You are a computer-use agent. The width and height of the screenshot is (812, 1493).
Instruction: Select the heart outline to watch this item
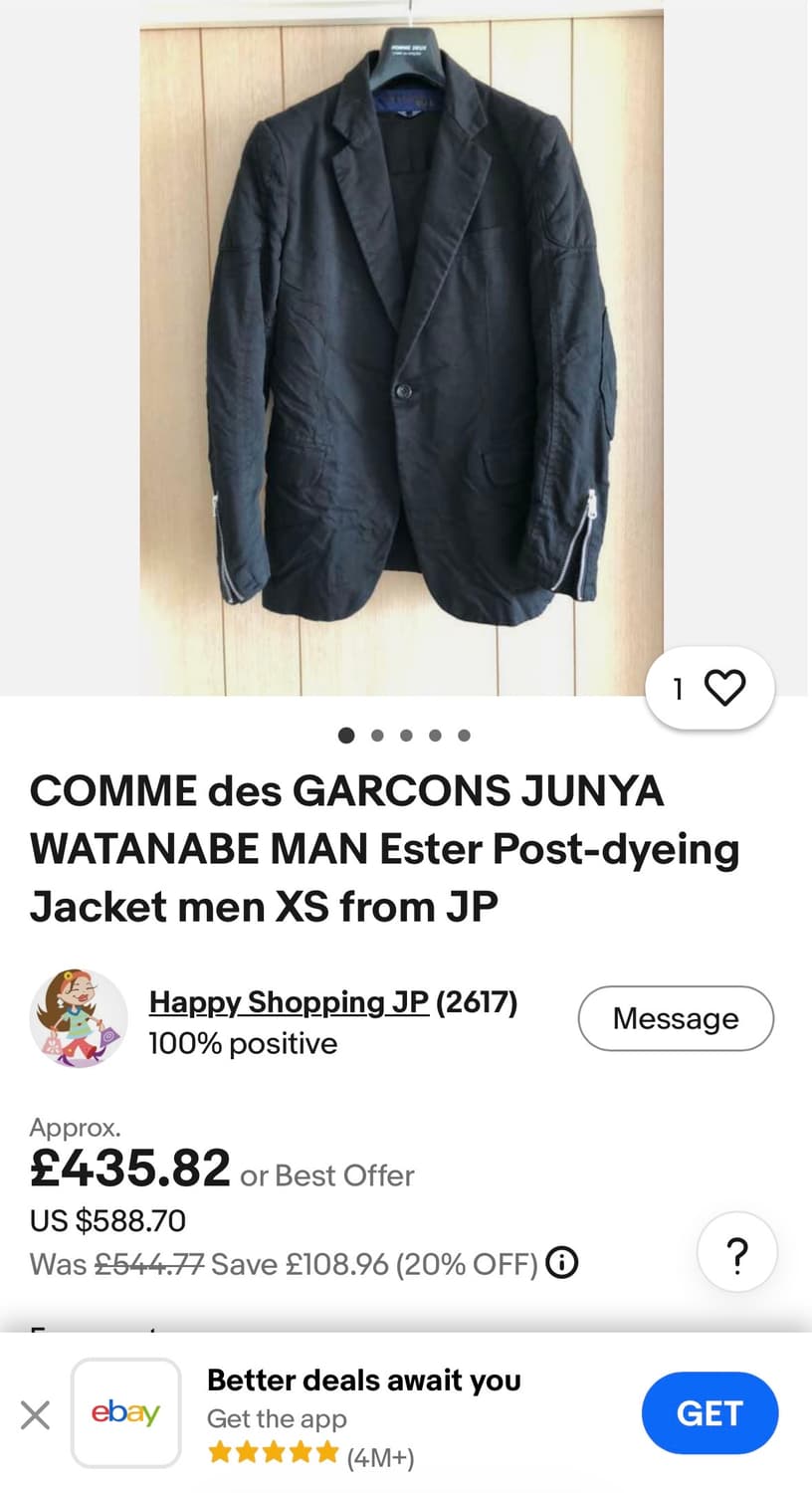click(x=727, y=687)
